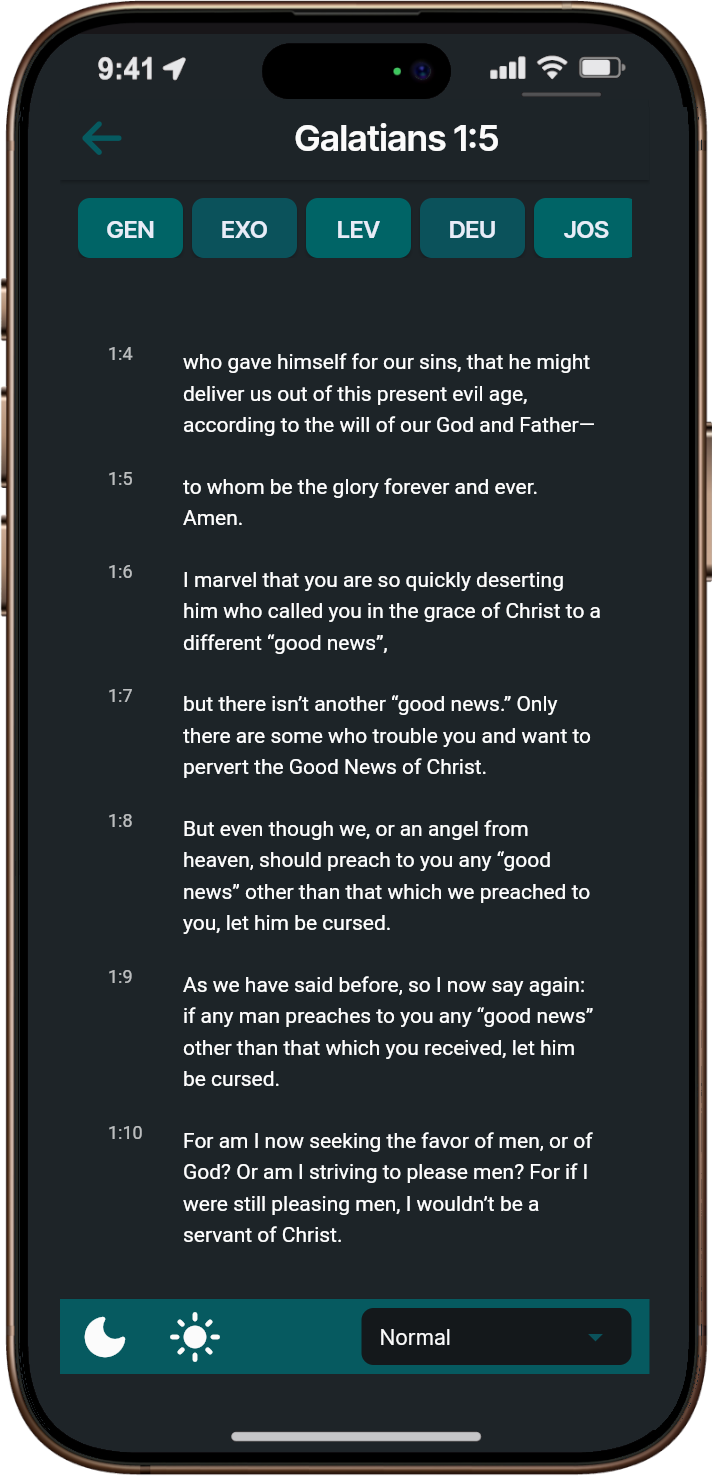Choose the LEV book chip
The height and width of the screenshot is (1476, 713).
pyautogui.click(x=358, y=229)
